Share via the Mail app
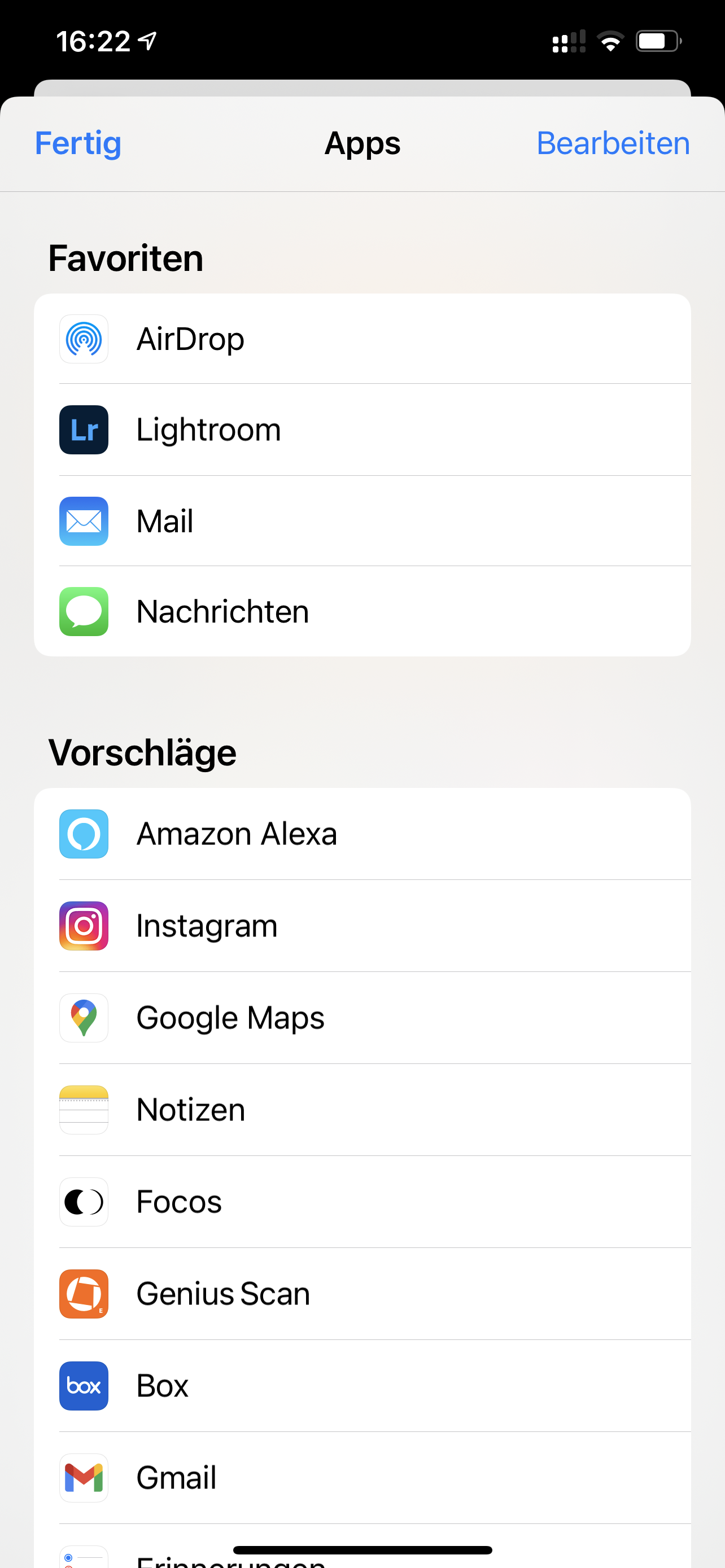The width and height of the screenshot is (725, 1568). [361, 521]
